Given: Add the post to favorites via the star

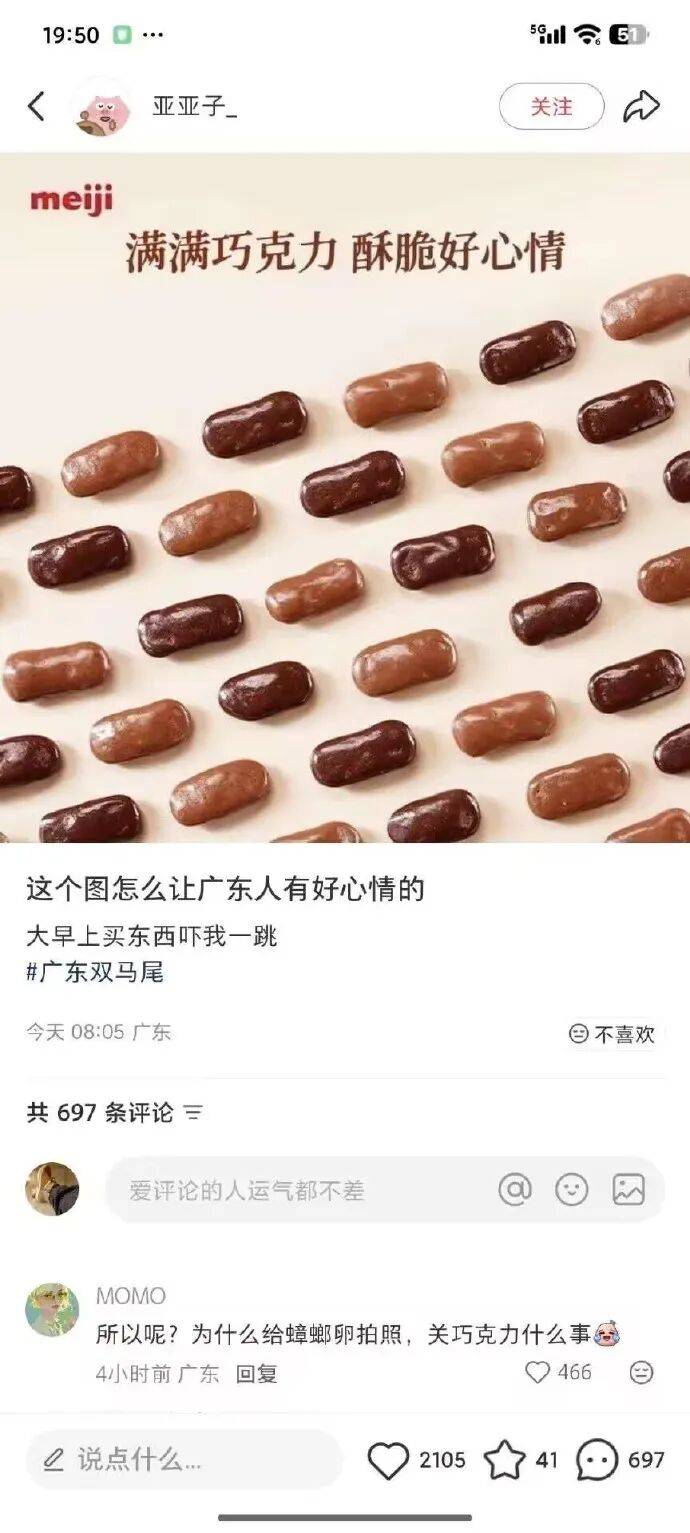Looking at the screenshot, I should pos(505,1461).
